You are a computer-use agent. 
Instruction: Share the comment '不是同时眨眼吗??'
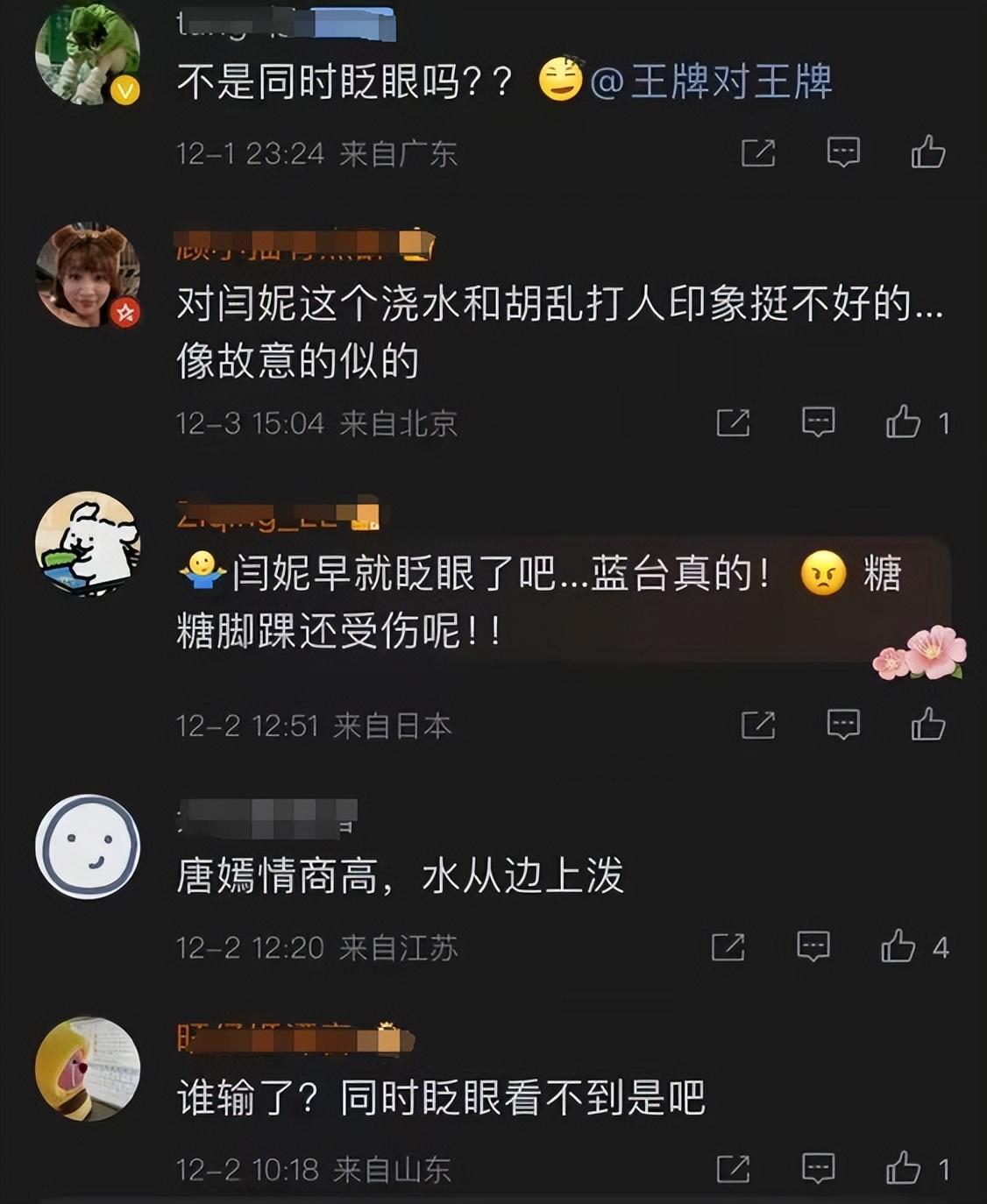coord(758,152)
